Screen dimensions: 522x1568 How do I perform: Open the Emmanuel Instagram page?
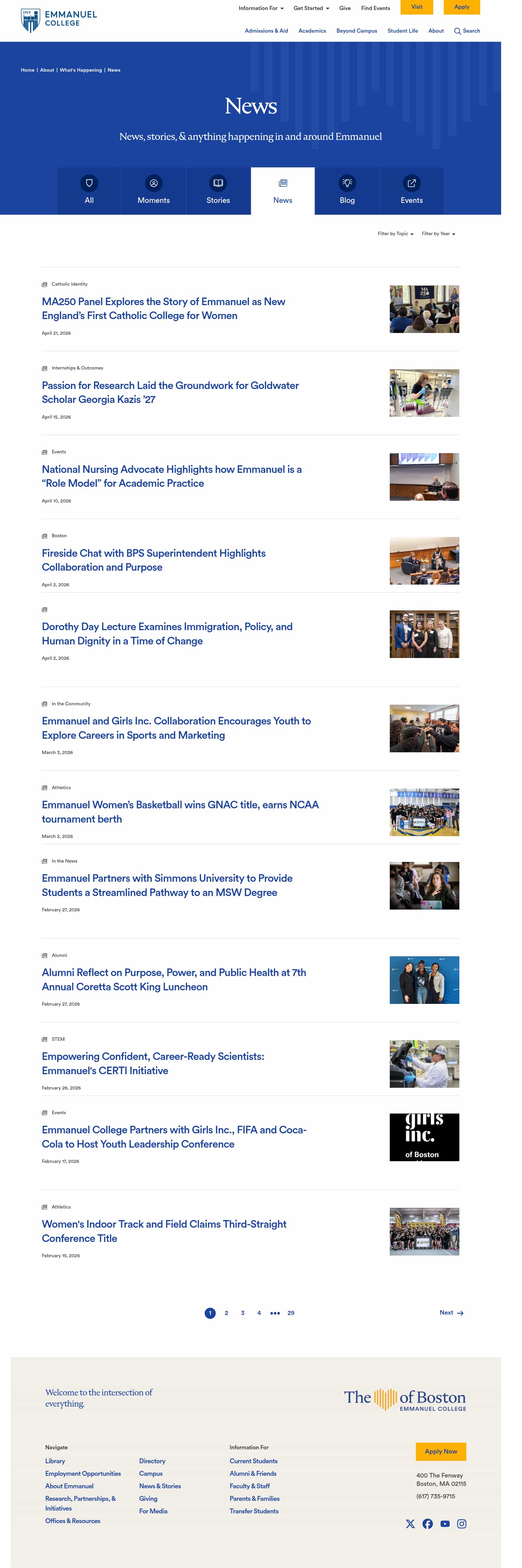click(x=462, y=1523)
